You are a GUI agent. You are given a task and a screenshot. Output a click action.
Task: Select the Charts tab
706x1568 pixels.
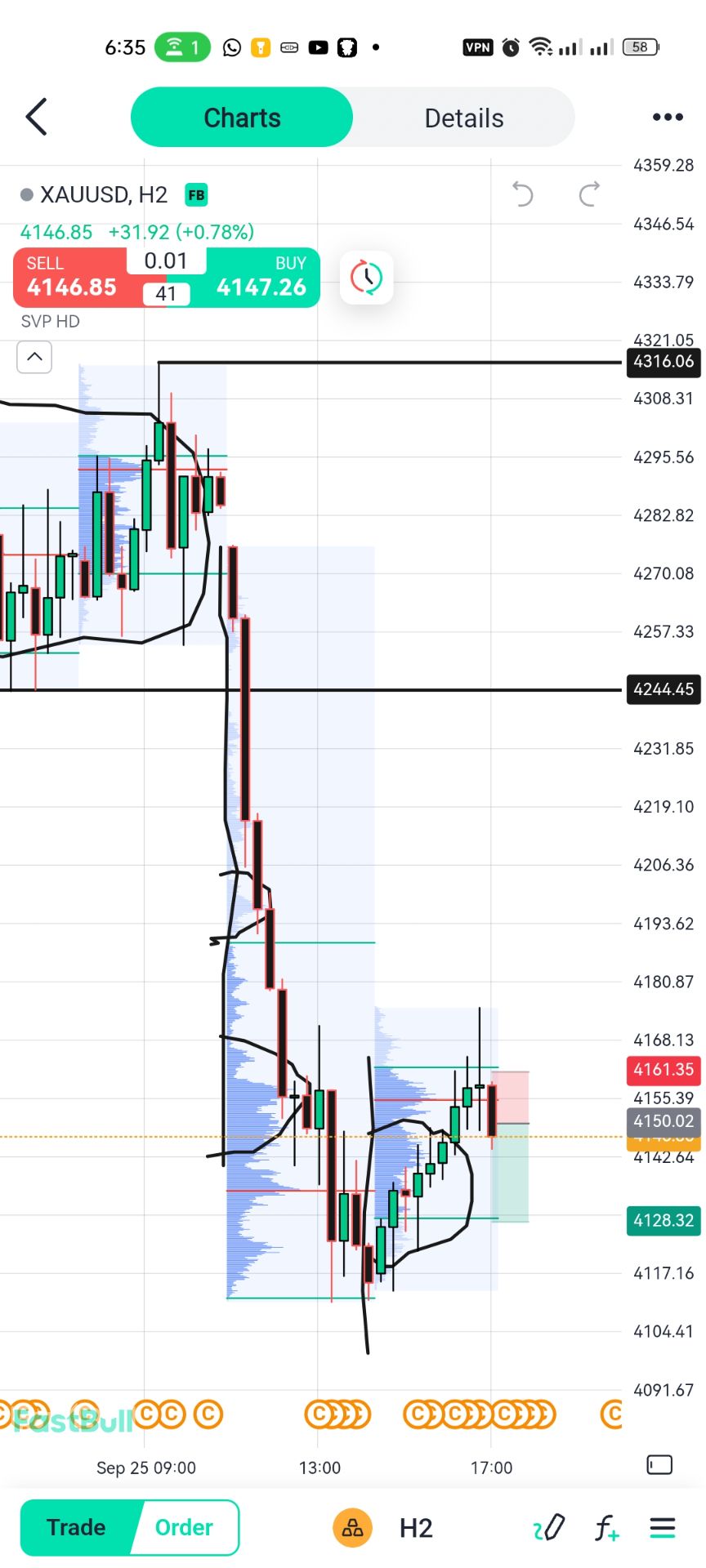242,118
